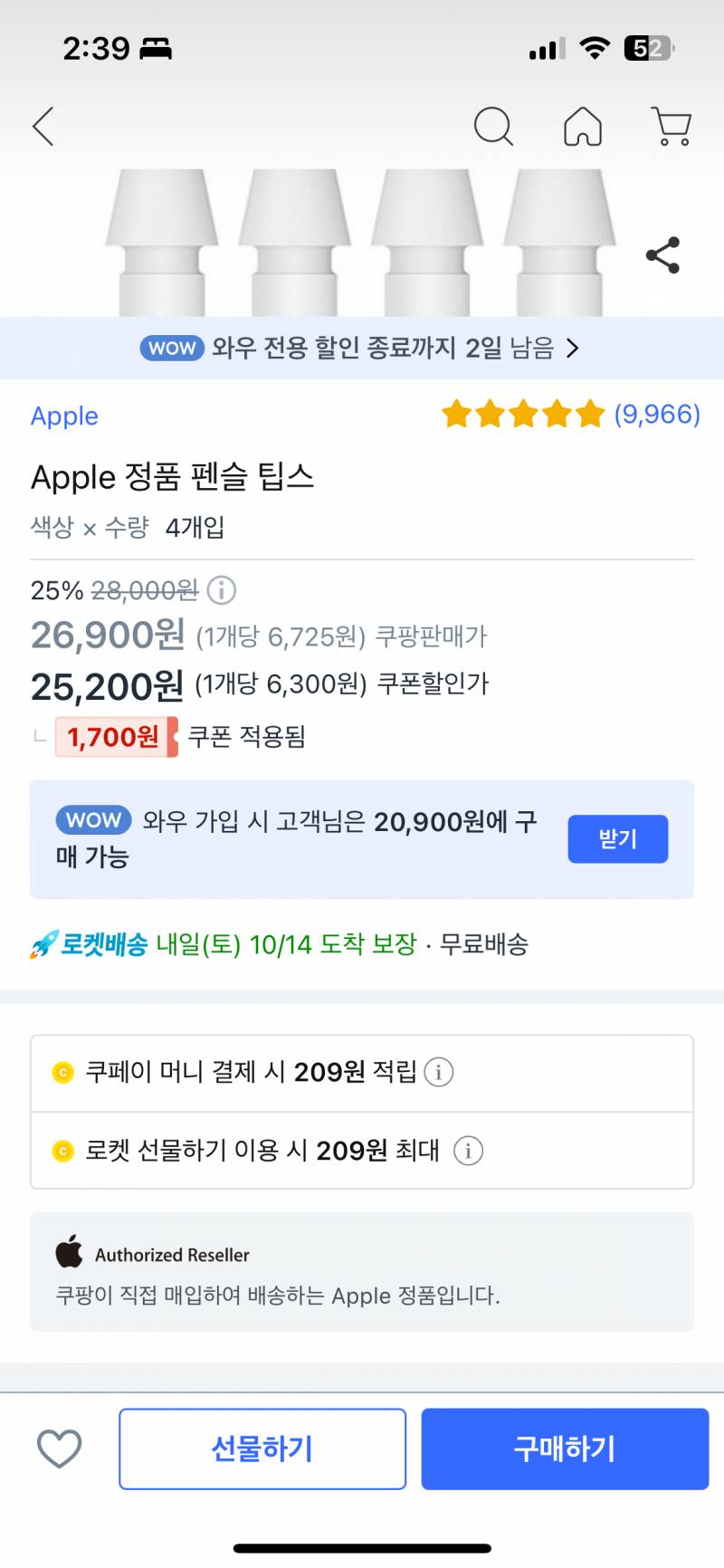724x1568 pixels.
Task: Open the Apple brand page link
Action: click(64, 416)
